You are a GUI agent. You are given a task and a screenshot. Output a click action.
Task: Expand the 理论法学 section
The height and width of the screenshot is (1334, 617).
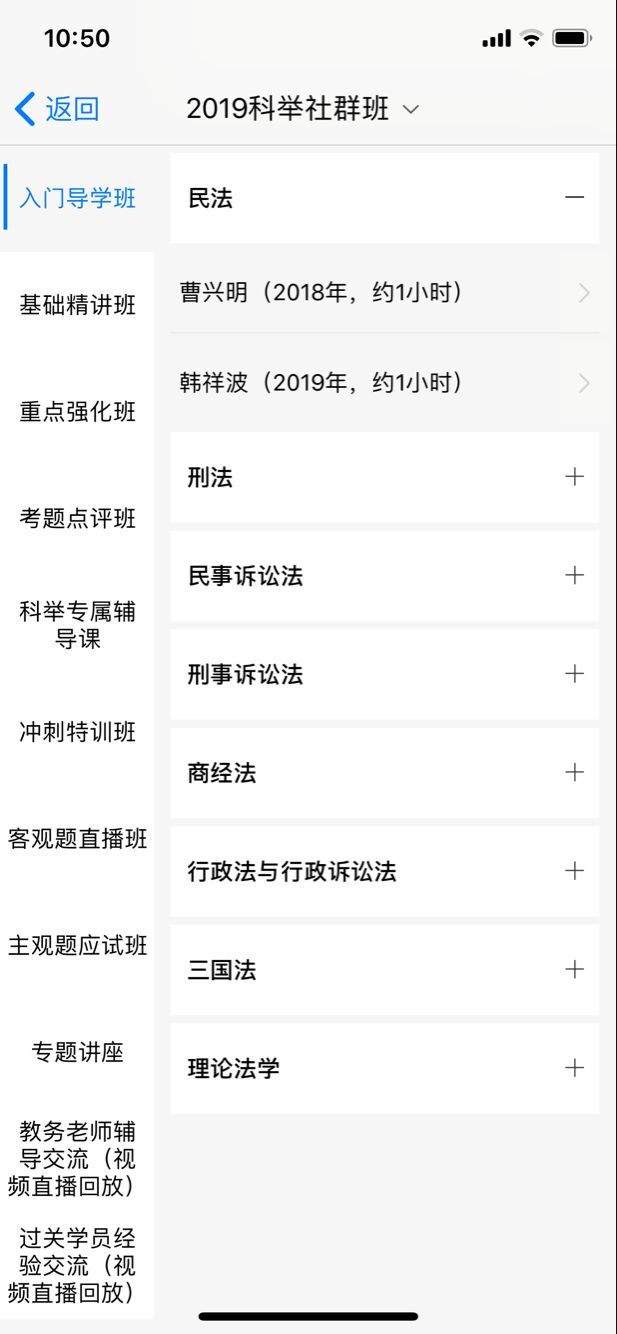click(x=574, y=1068)
